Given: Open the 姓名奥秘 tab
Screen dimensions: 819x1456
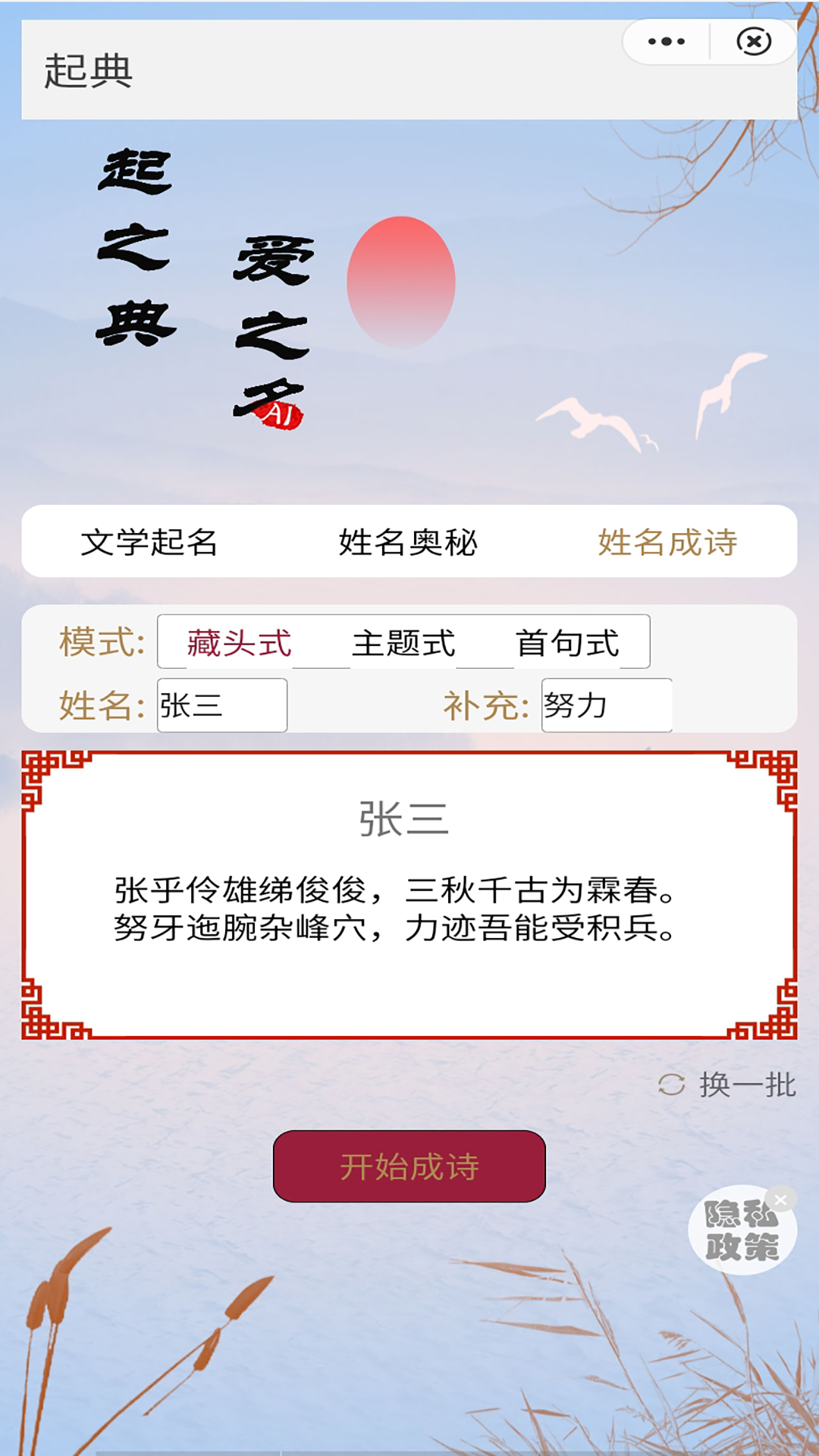Looking at the screenshot, I should pyautogui.click(x=409, y=541).
